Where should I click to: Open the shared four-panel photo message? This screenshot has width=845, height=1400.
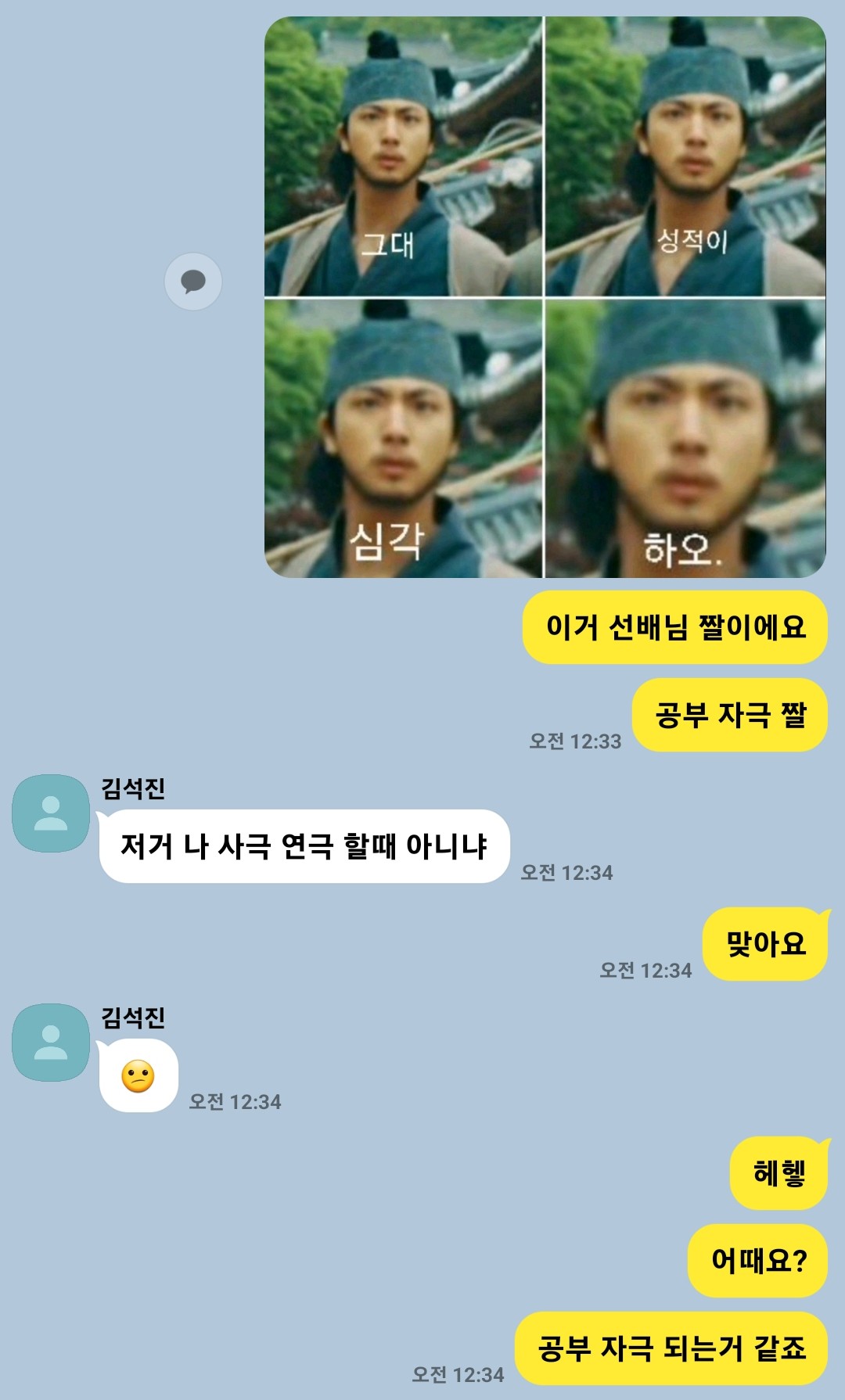tap(545, 297)
